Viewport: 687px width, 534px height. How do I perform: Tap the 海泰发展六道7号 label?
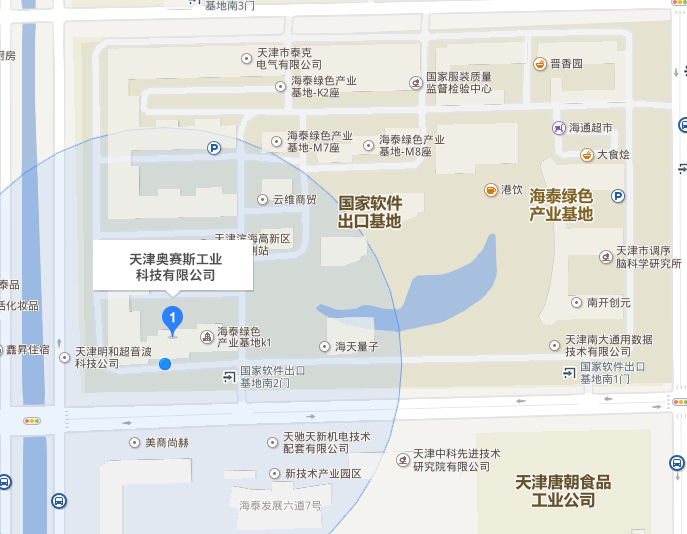pyautogui.click(x=280, y=506)
